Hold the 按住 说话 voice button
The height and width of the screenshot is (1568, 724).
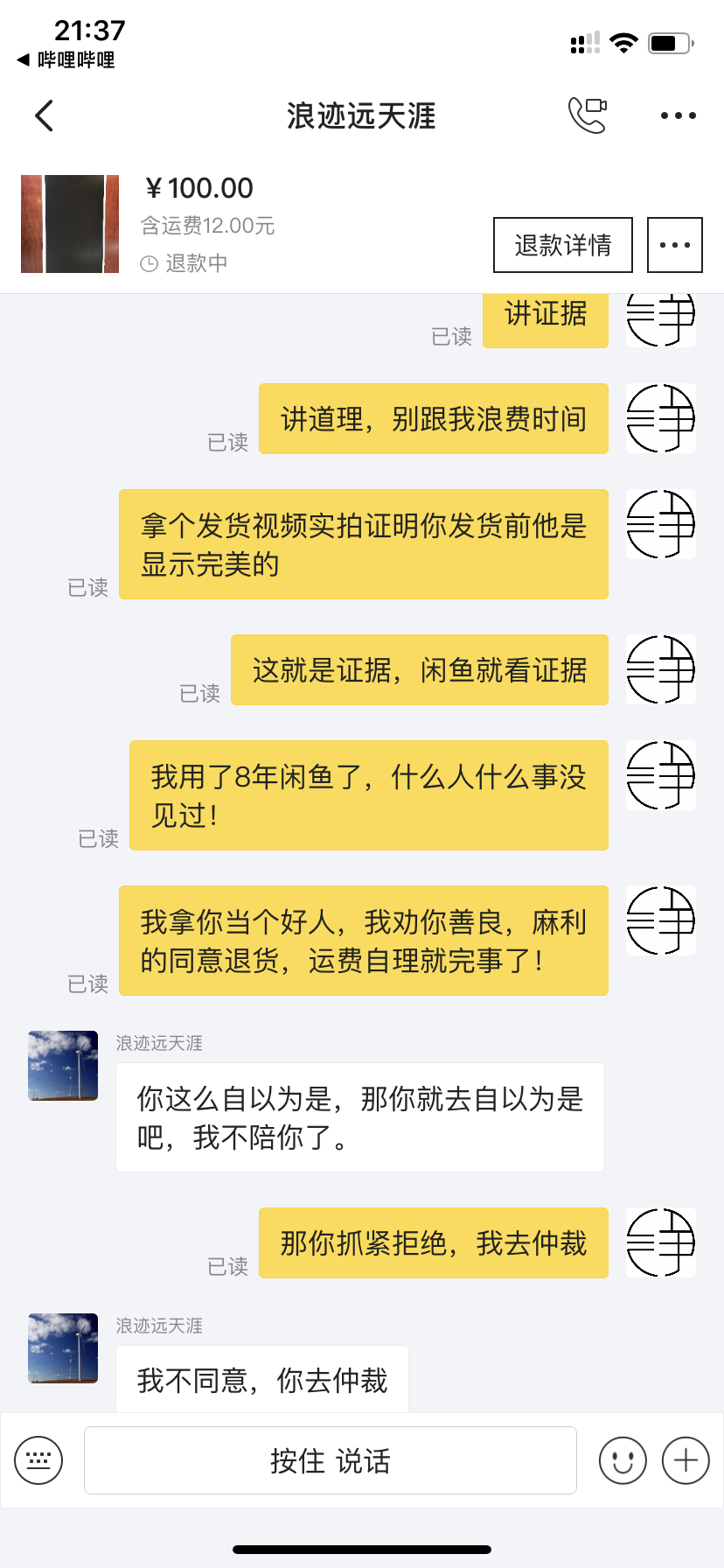point(331,1460)
